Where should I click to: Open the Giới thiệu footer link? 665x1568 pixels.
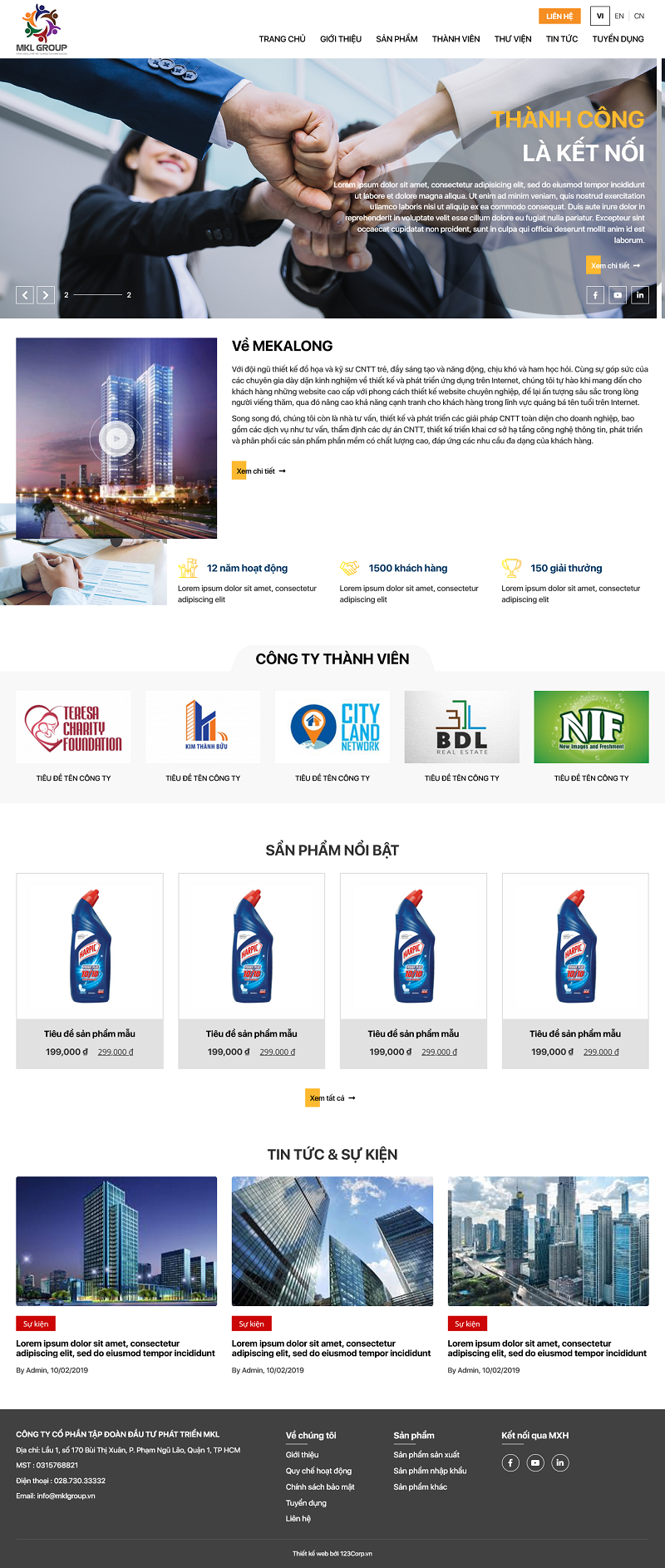[303, 1455]
